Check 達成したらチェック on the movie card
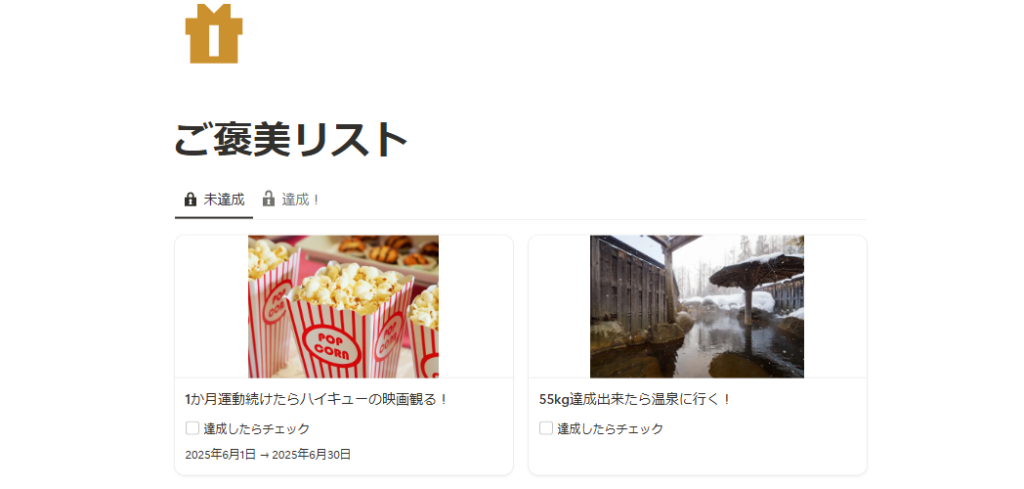 [x=192, y=428]
